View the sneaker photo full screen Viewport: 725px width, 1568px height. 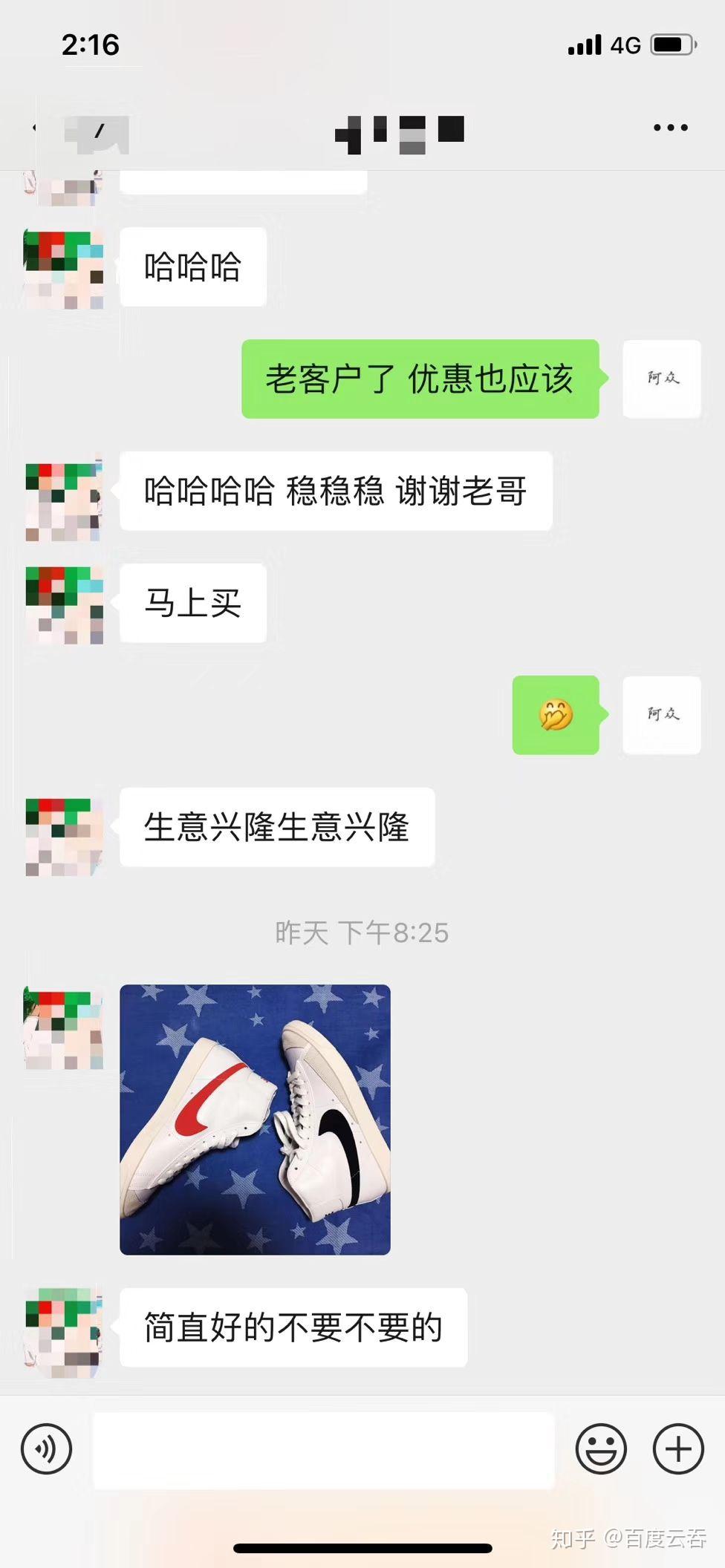point(255,1120)
